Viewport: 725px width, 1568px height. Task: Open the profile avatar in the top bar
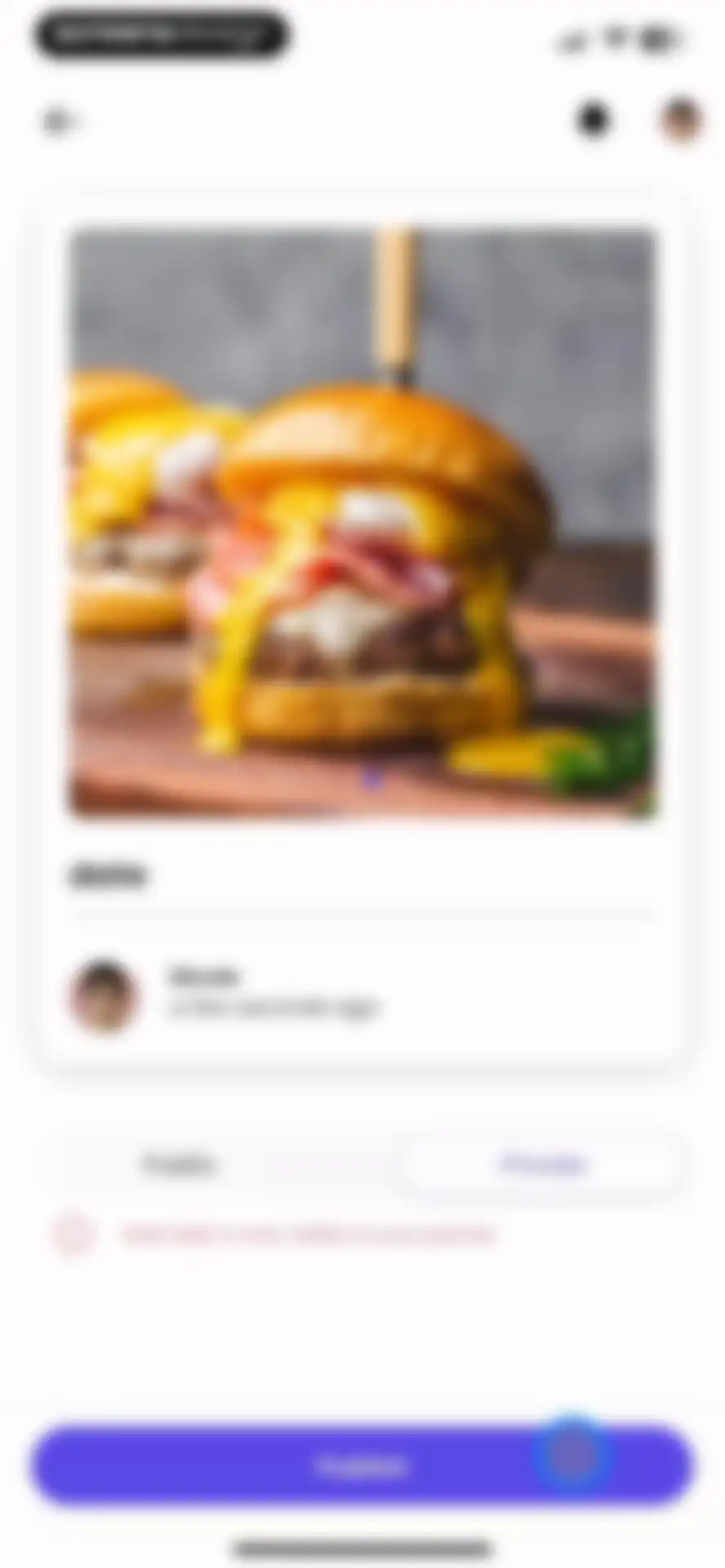[x=681, y=120]
